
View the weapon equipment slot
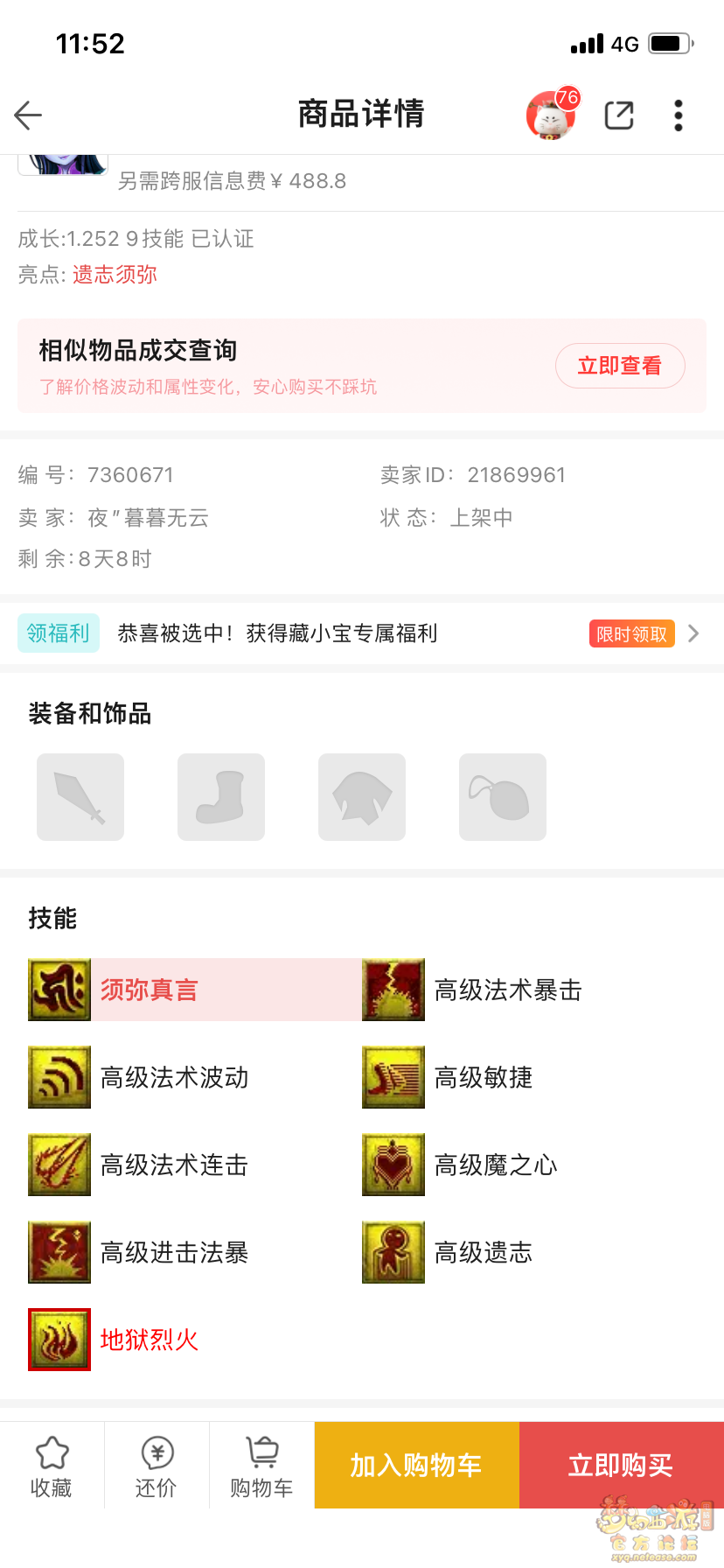pyautogui.click(x=80, y=797)
